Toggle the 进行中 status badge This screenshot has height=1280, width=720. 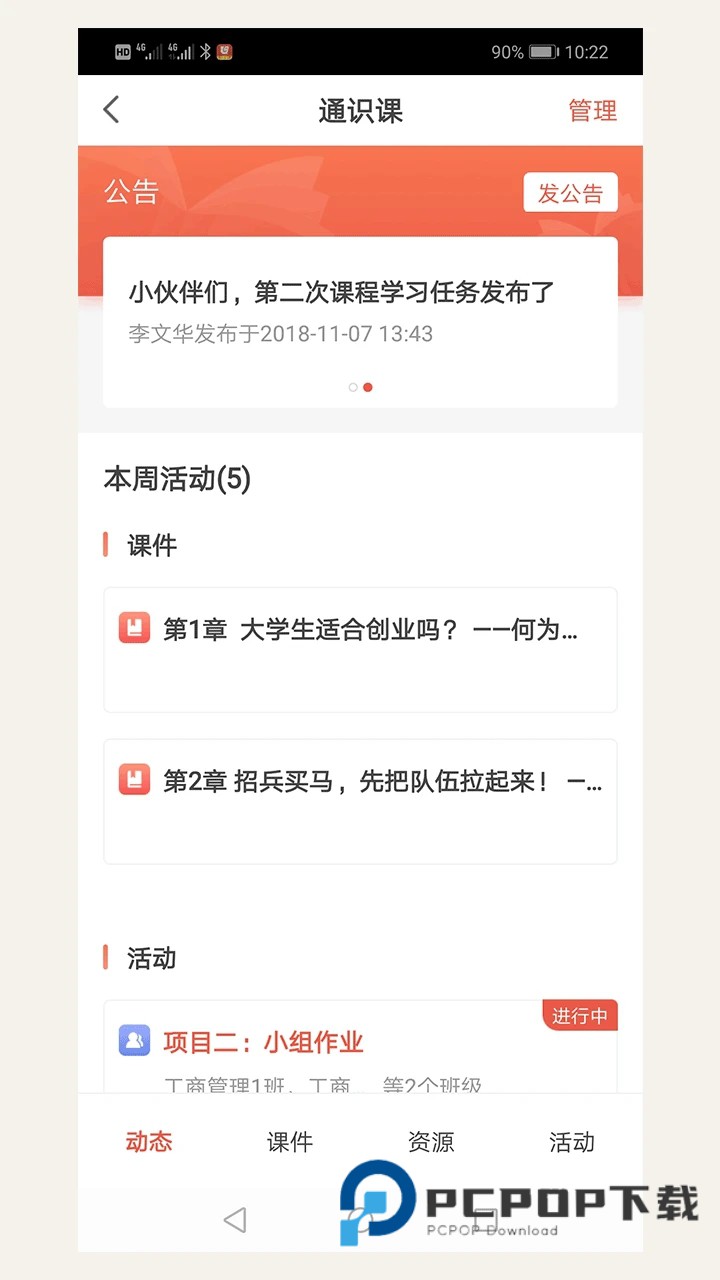click(580, 1015)
